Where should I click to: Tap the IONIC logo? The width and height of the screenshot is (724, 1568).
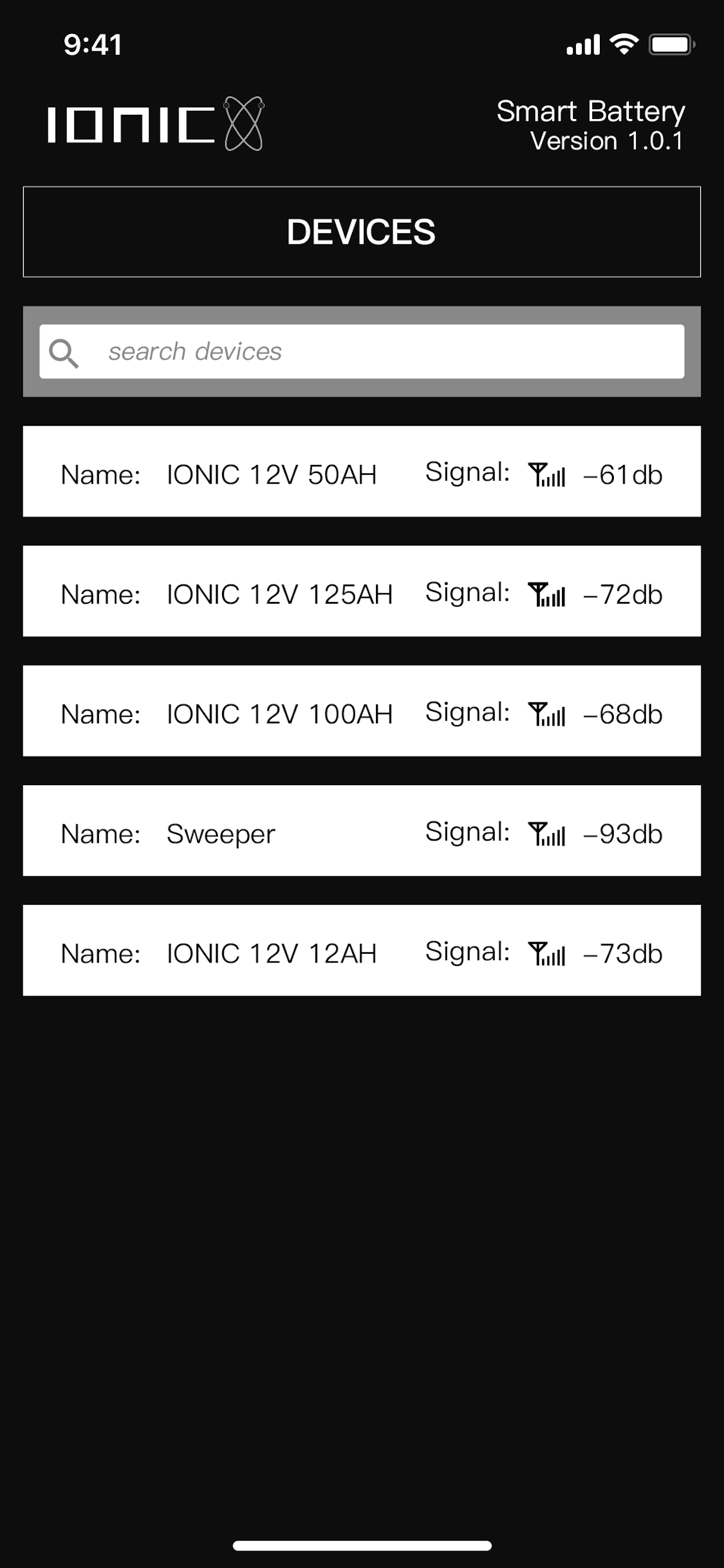(155, 125)
